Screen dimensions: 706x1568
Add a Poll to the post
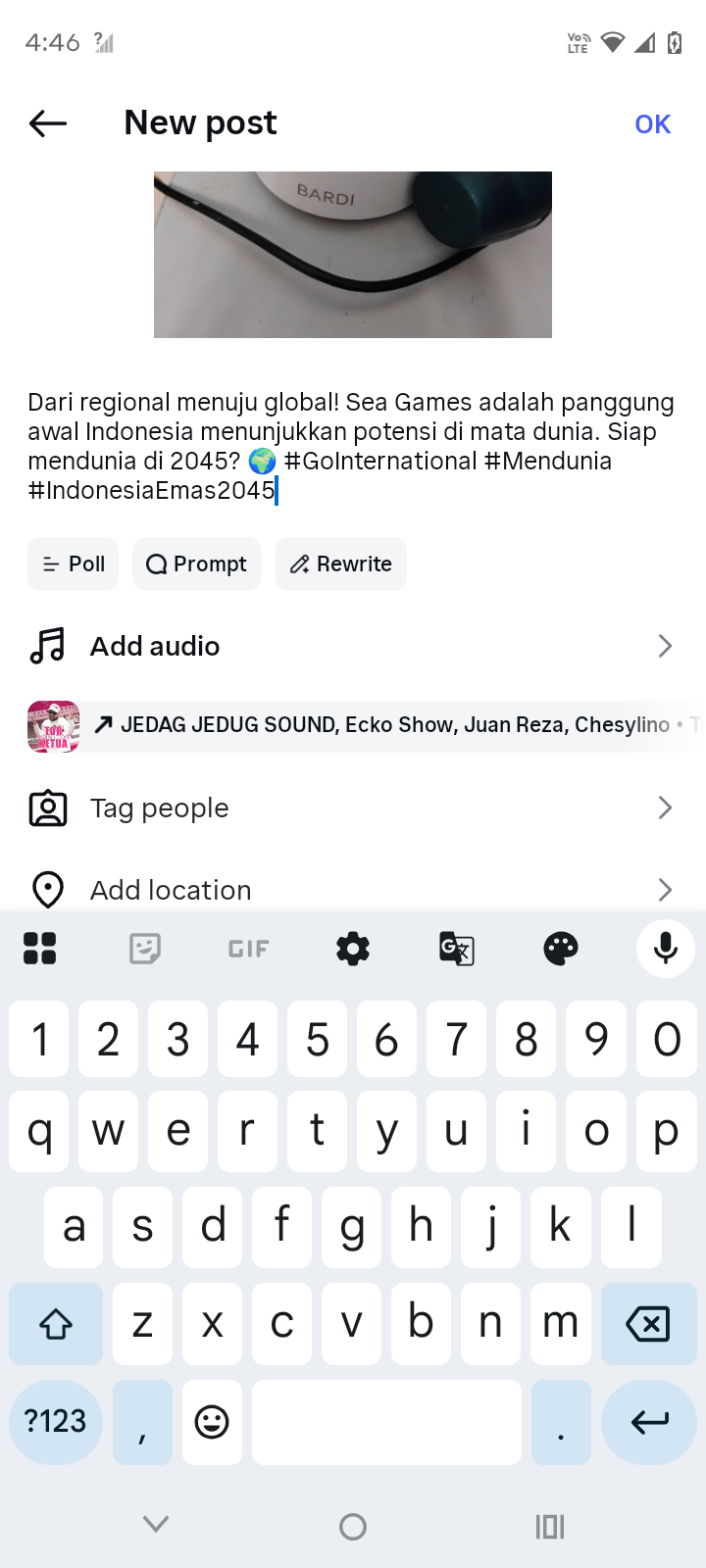pos(74,564)
